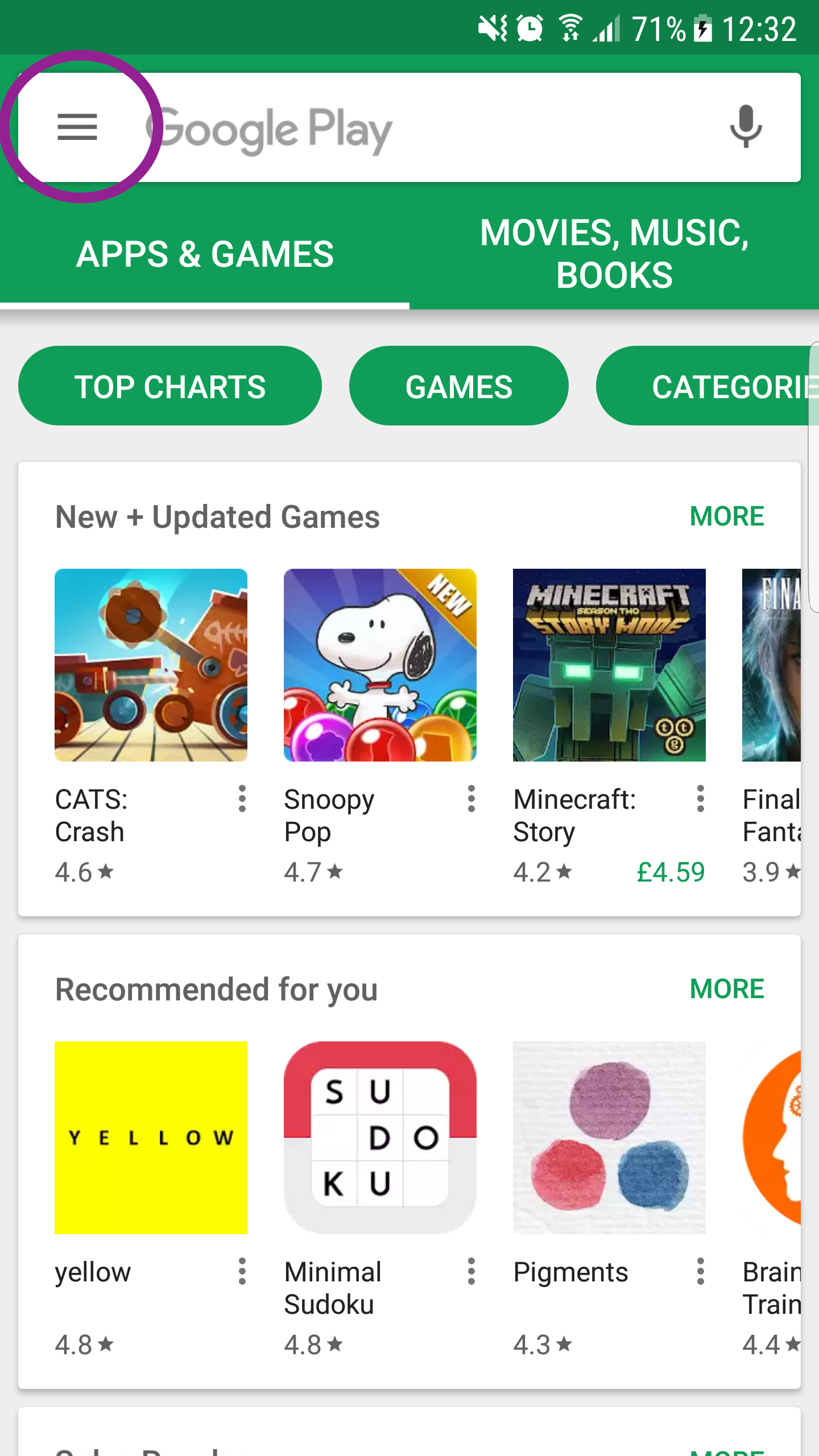Open Top Charts
The height and width of the screenshot is (1456, 819).
pyautogui.click(x=170, y=386)
